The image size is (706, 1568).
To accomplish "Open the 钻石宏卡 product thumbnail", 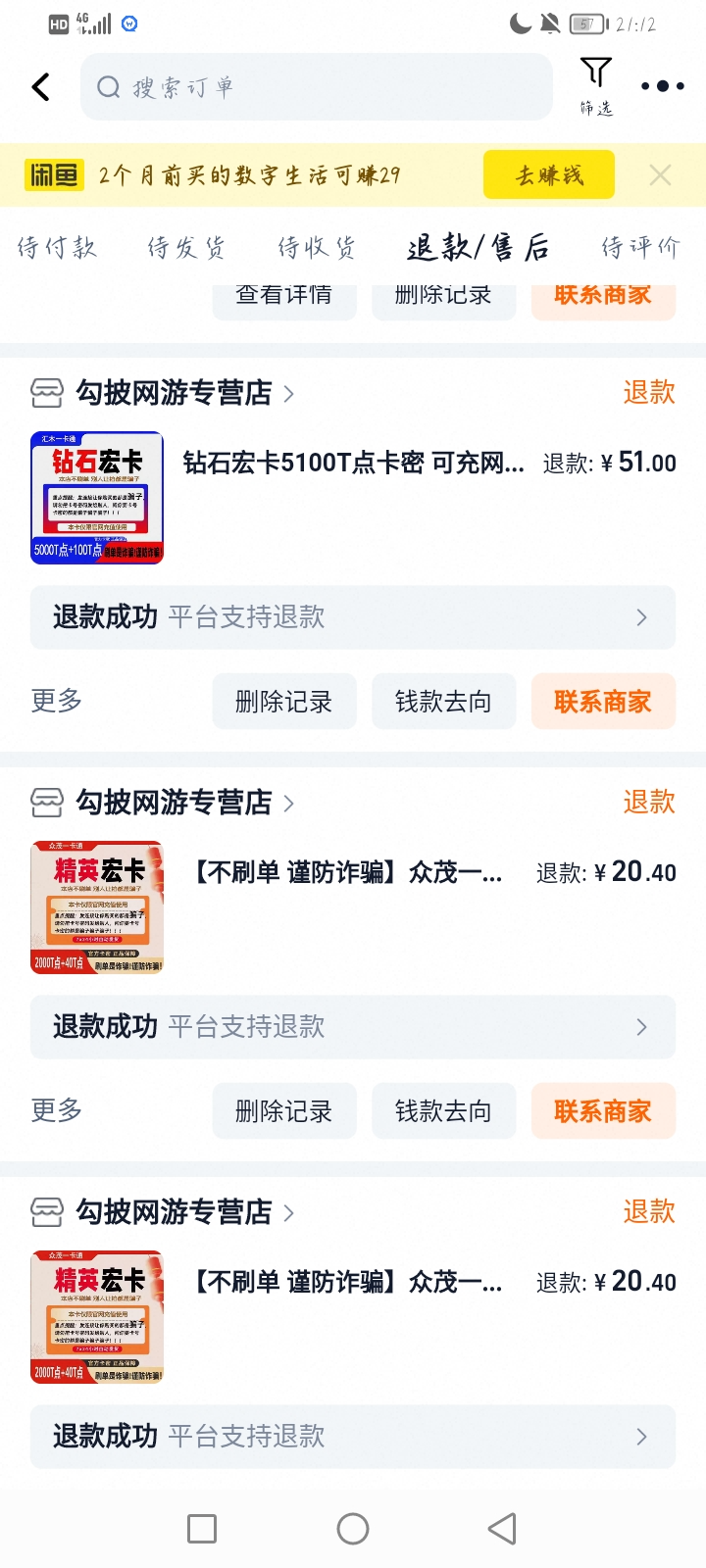I will [x=96, y=497].
